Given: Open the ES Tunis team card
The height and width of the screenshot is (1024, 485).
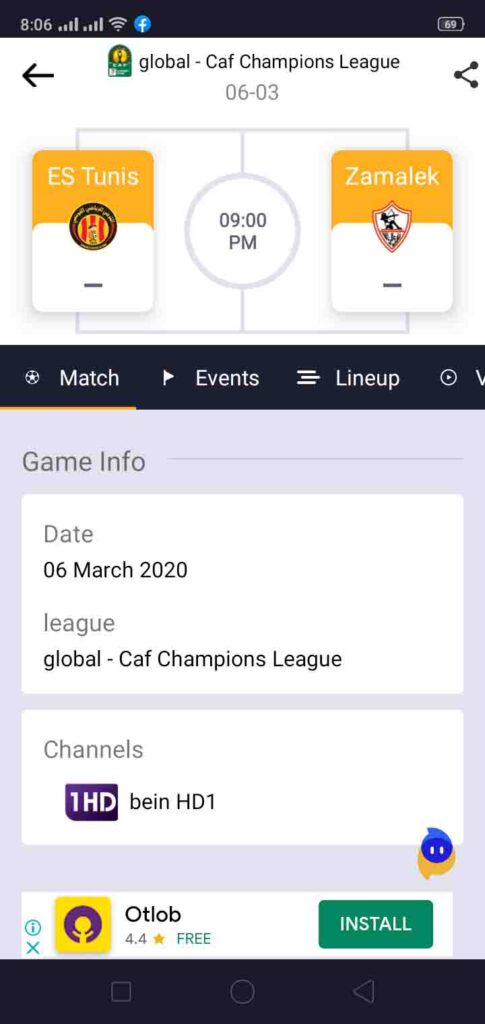Looking at the screenshot, I should [93, 231].
